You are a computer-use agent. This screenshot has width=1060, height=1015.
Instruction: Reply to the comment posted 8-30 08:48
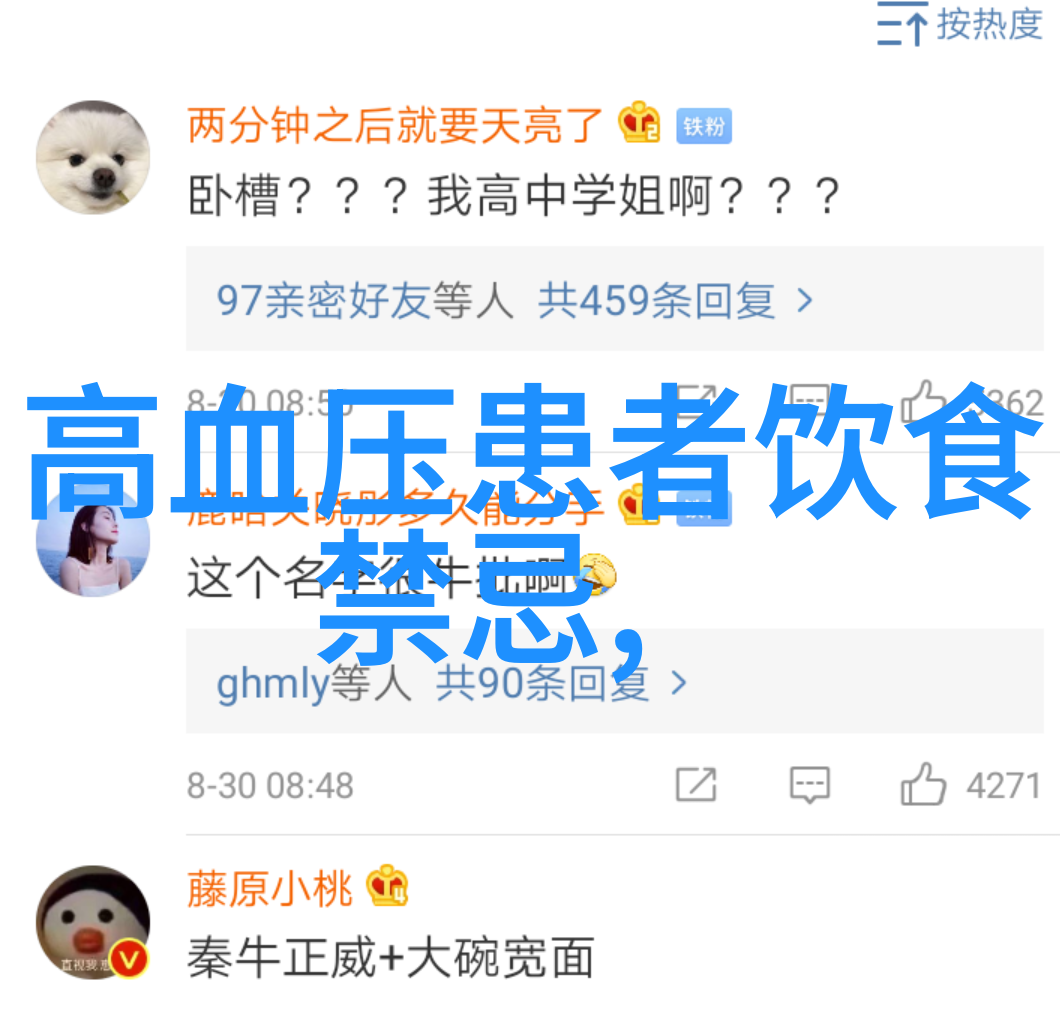click(809, 785)
